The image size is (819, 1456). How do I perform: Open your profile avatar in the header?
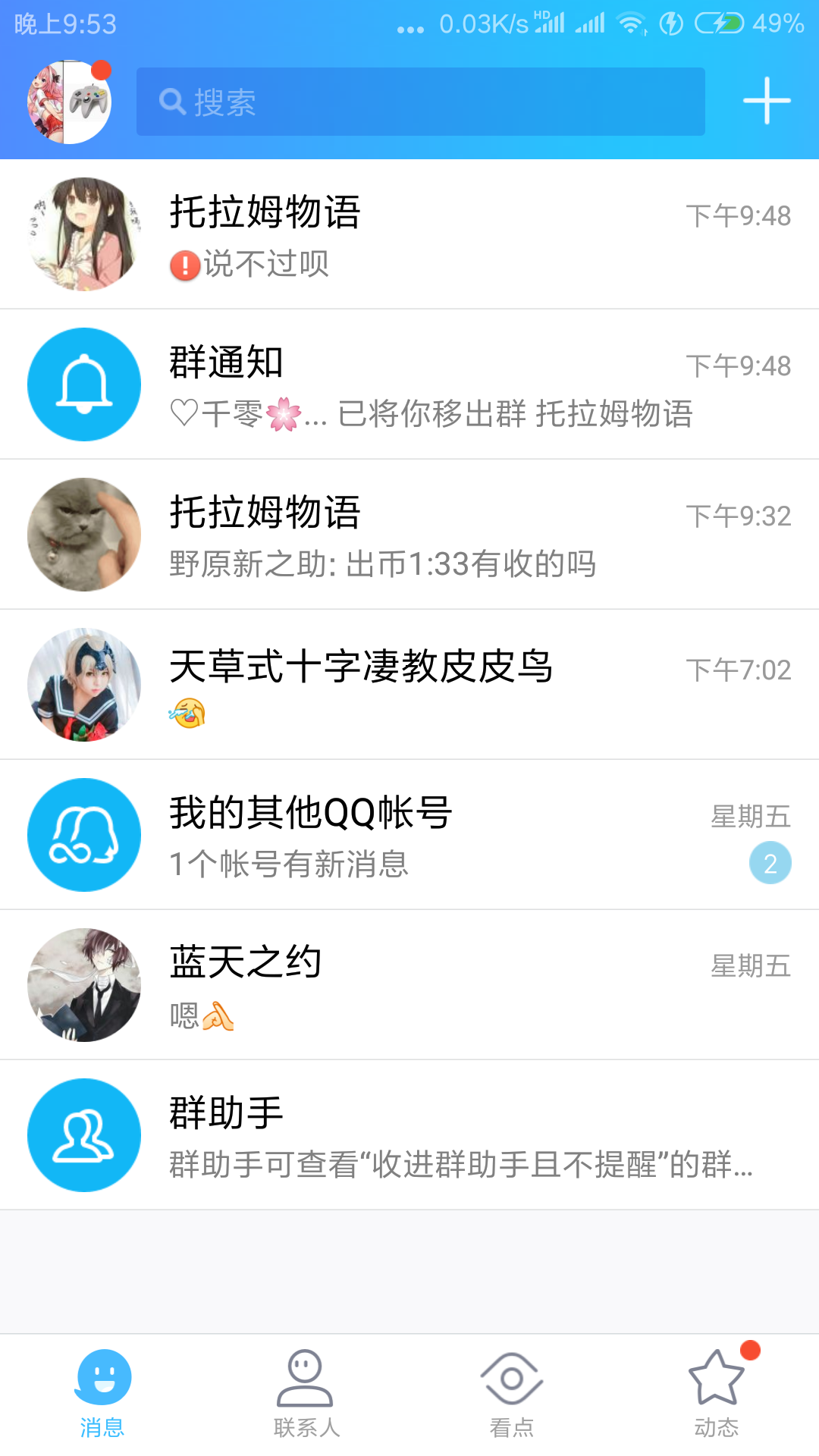tap(69, 102)
